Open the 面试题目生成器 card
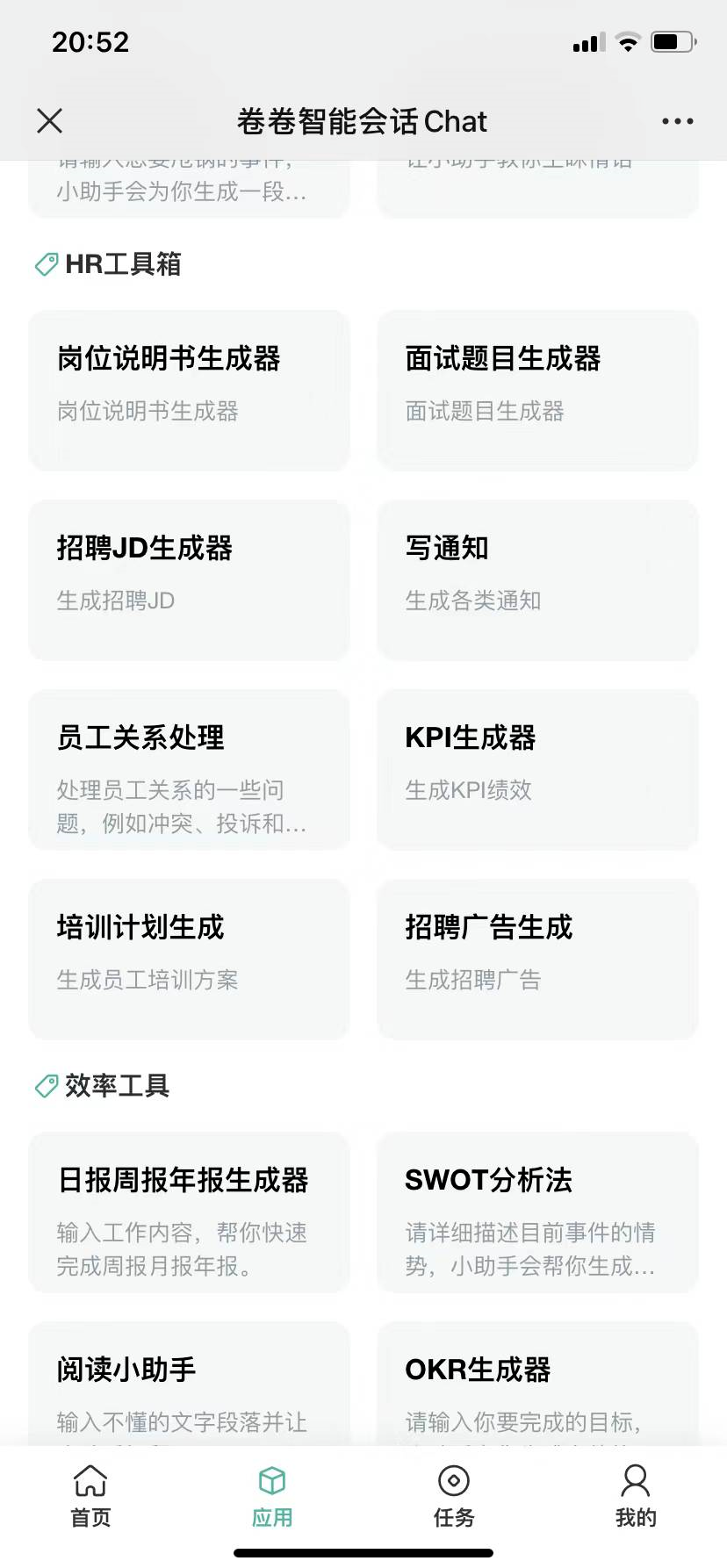 537,390
